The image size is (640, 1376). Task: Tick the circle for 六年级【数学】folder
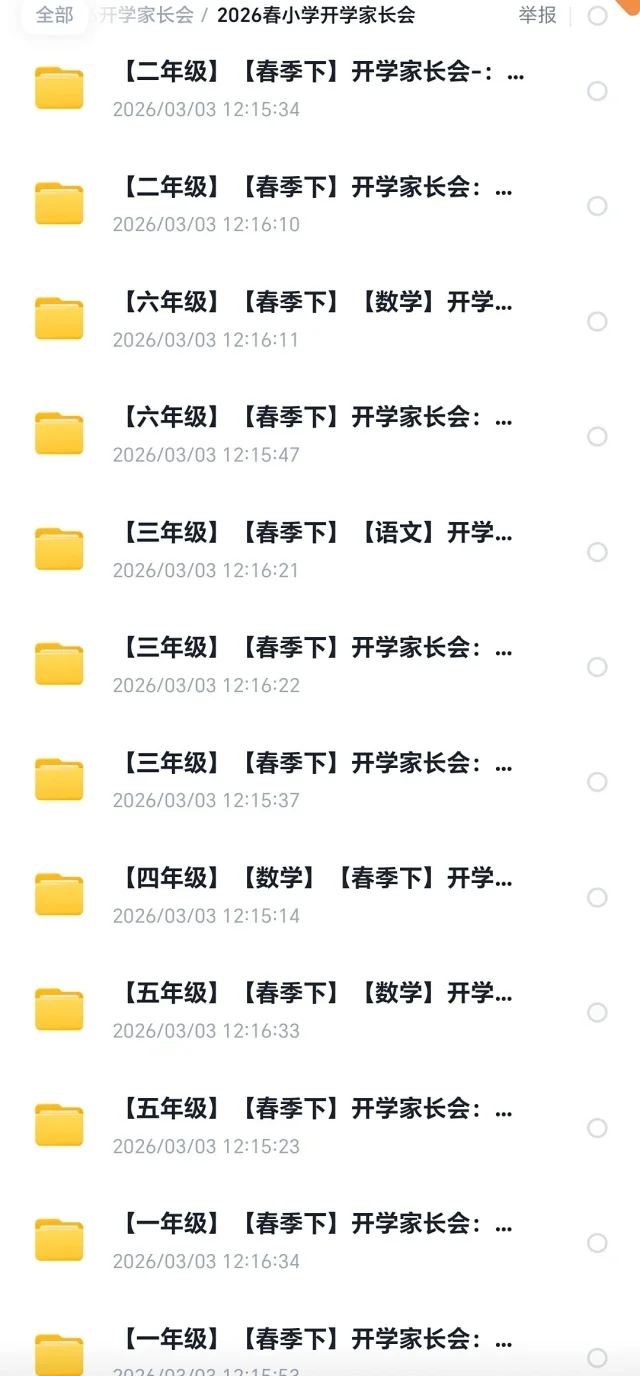pyautogui.click(x=597, y=321)
